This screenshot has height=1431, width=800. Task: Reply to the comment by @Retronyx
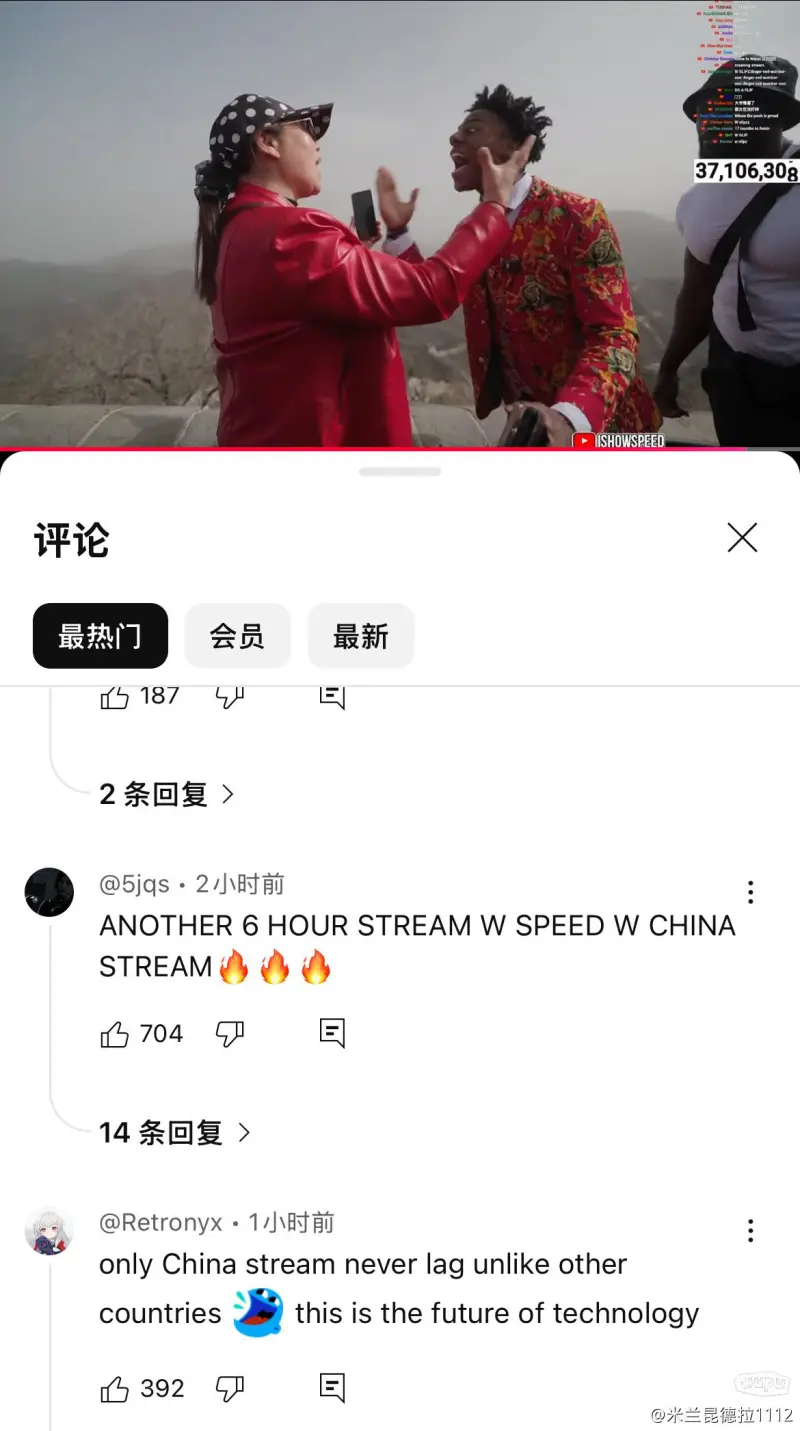pos(332,1388)
